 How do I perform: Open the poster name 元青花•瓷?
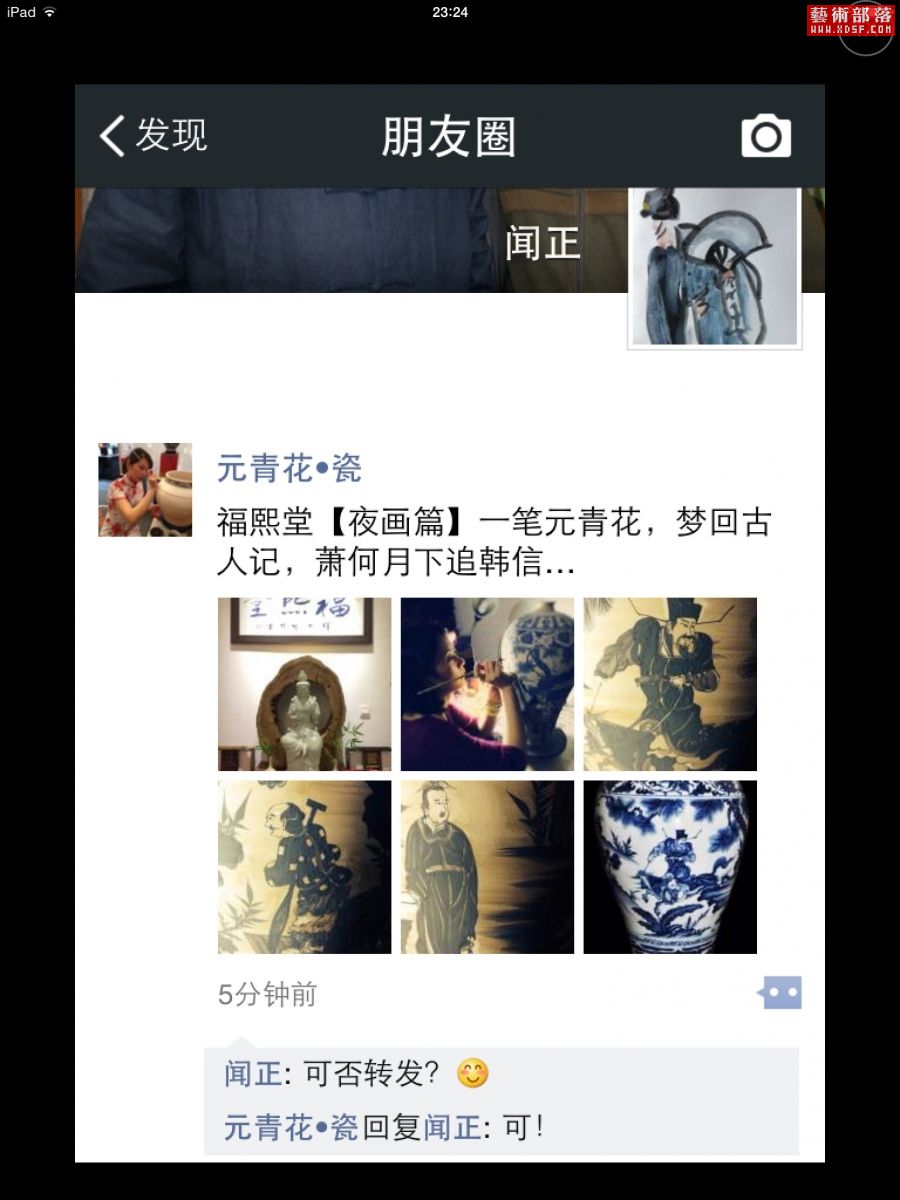click(x=289, y=468)
